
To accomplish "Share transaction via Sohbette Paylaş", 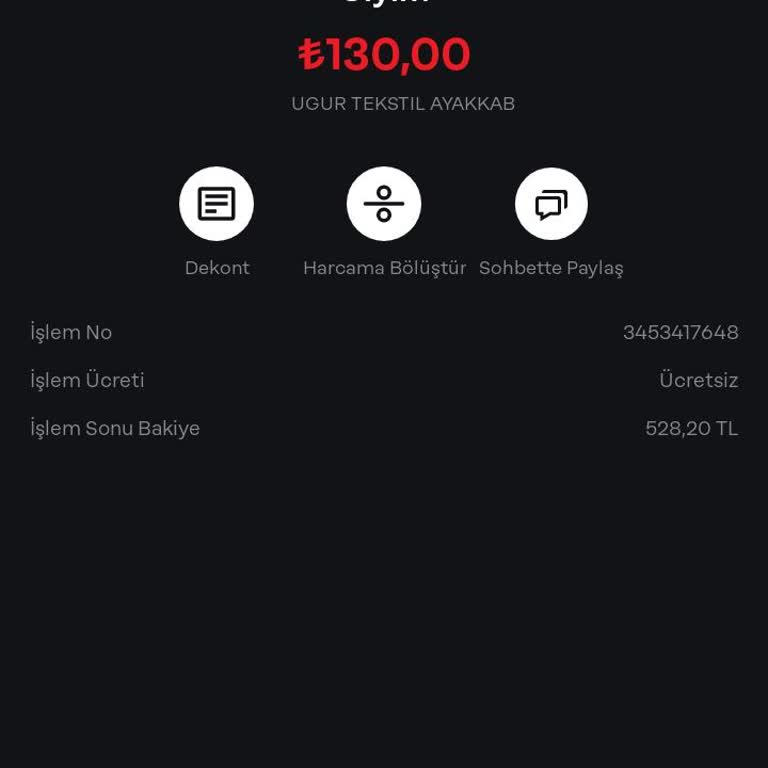I will tap(551, 204).
